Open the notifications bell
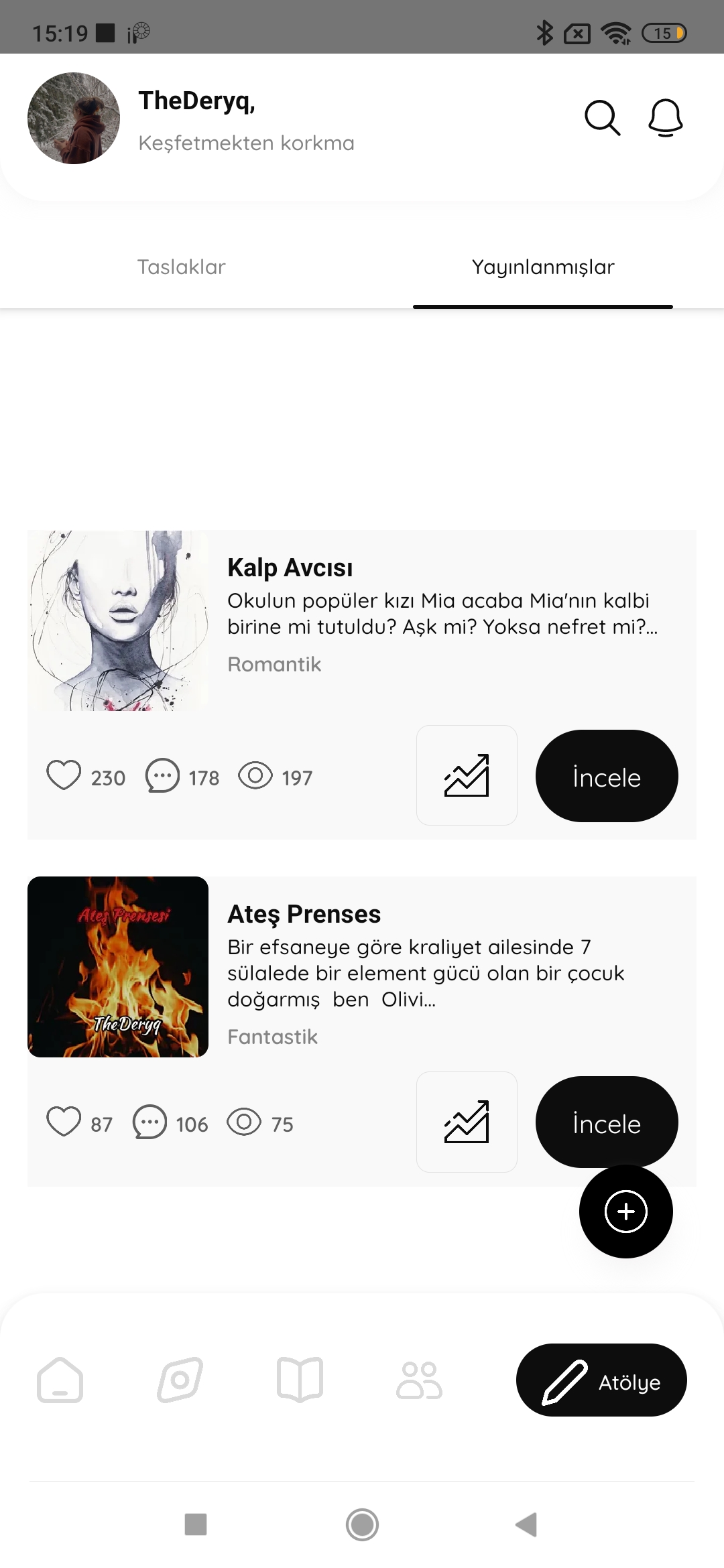 665,119
